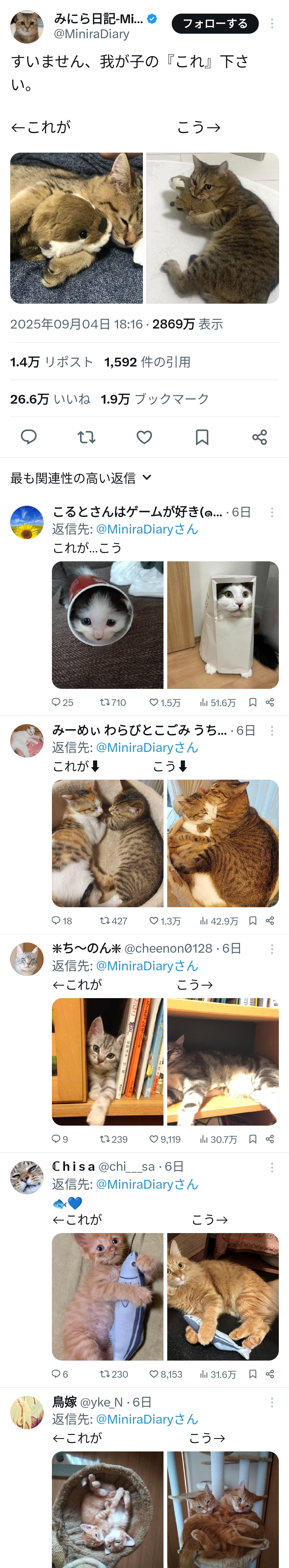Image resolution: width=289 pixels, height=1568 pixels.
Task: View the 1,592 件の引用 list
Action: (x=147, y=362)
